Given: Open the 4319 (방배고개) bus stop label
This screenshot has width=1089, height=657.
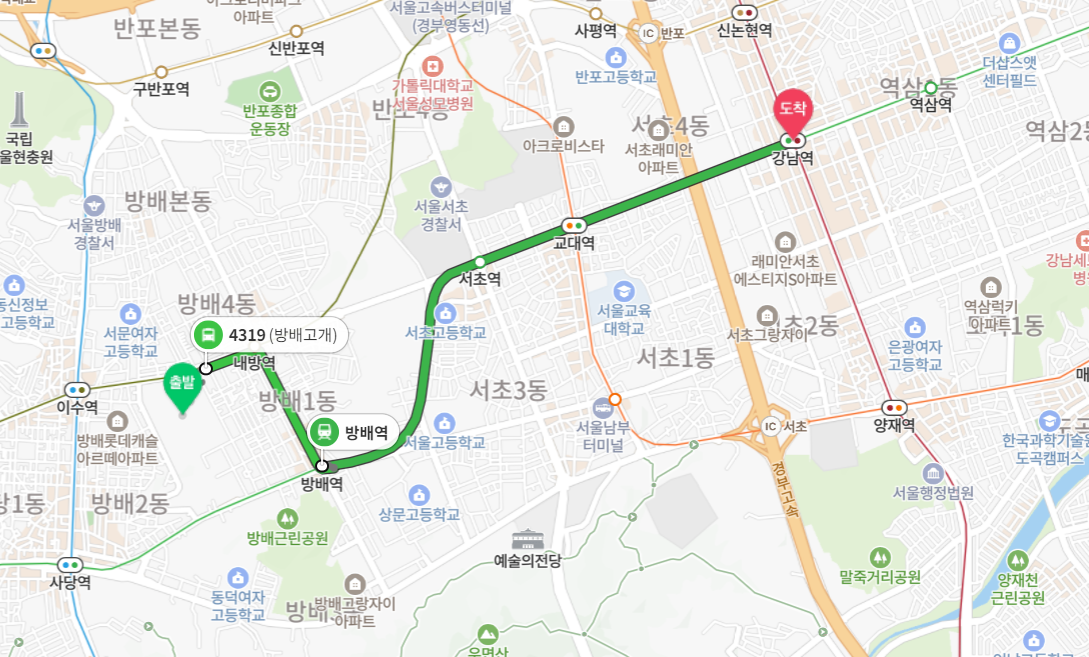Looking at the screenshot, I should pos(268,335).
